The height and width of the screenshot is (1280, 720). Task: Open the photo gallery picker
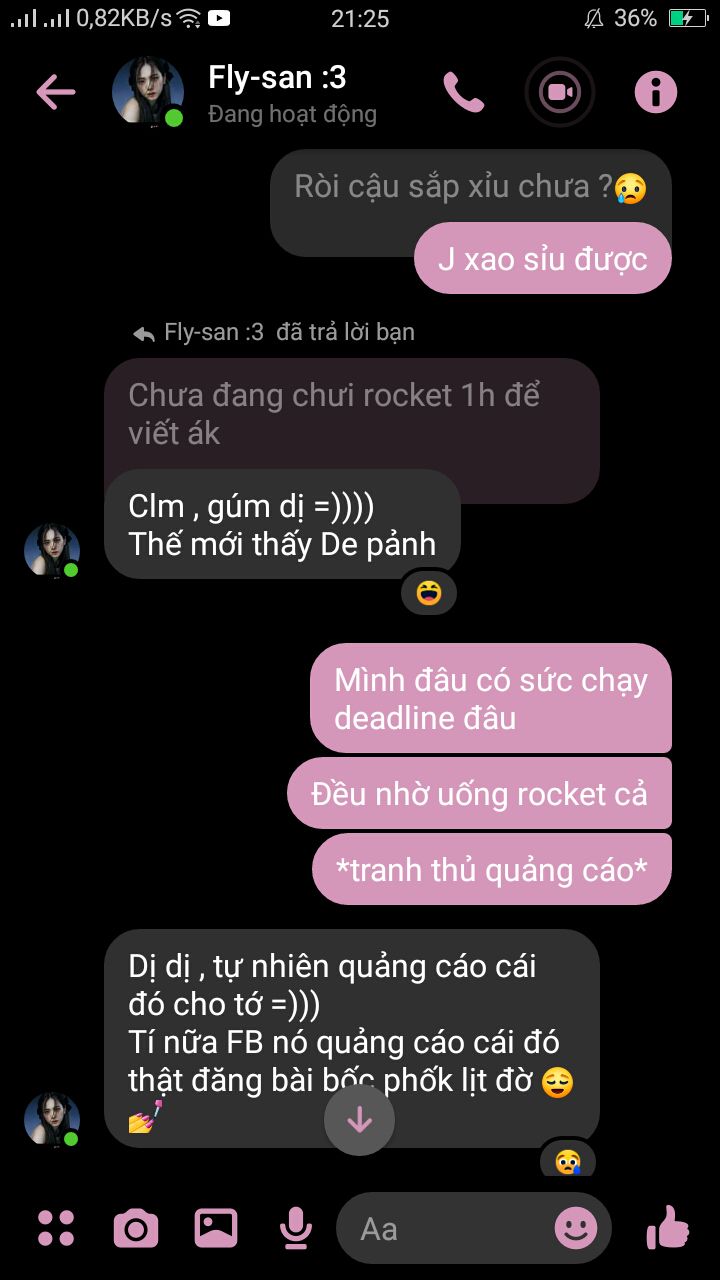click(216, 1228)
